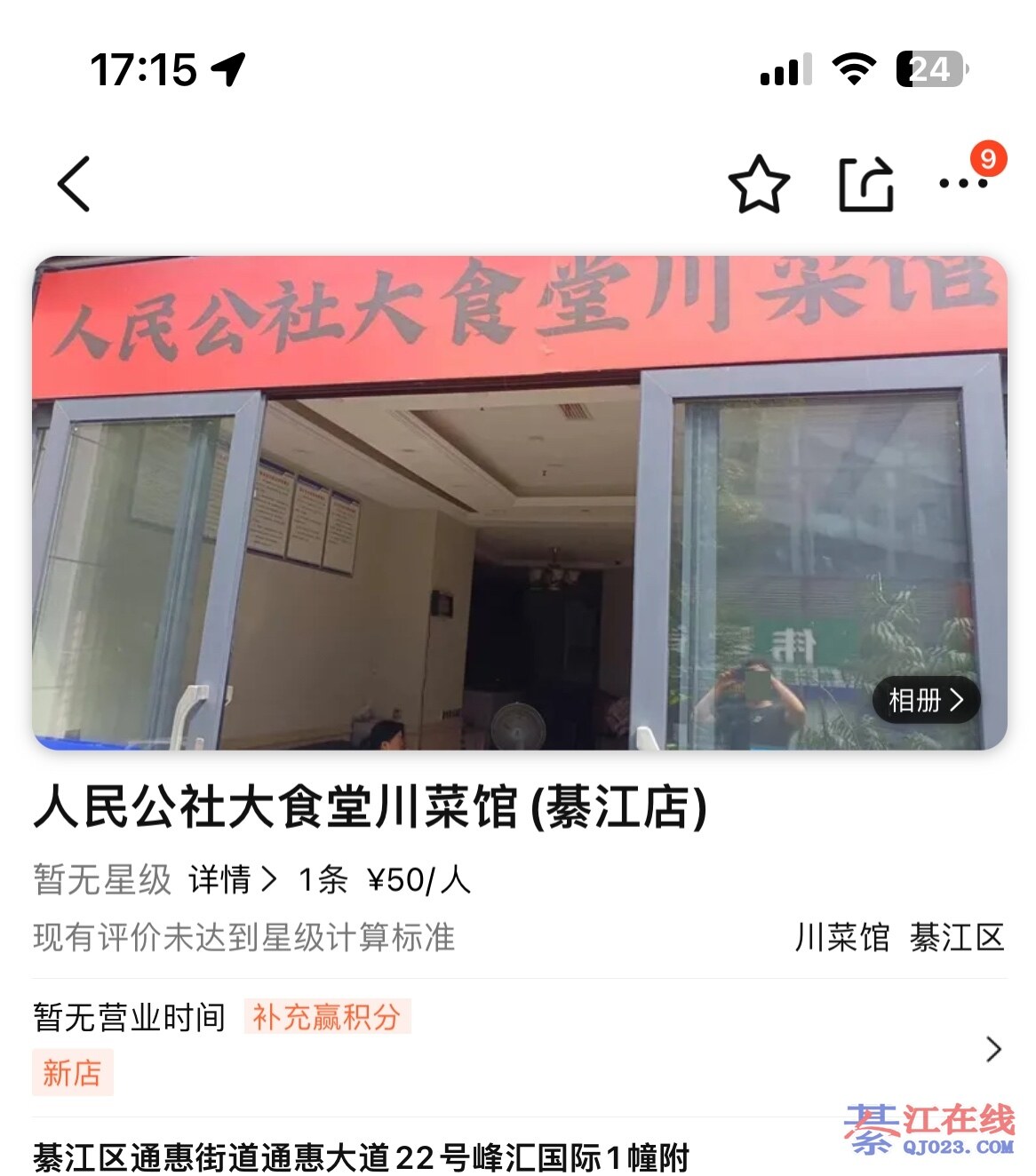Open the address 綦江区通惠街道通惠大道22号
1036x1176 pixels.
point(361,1157)
